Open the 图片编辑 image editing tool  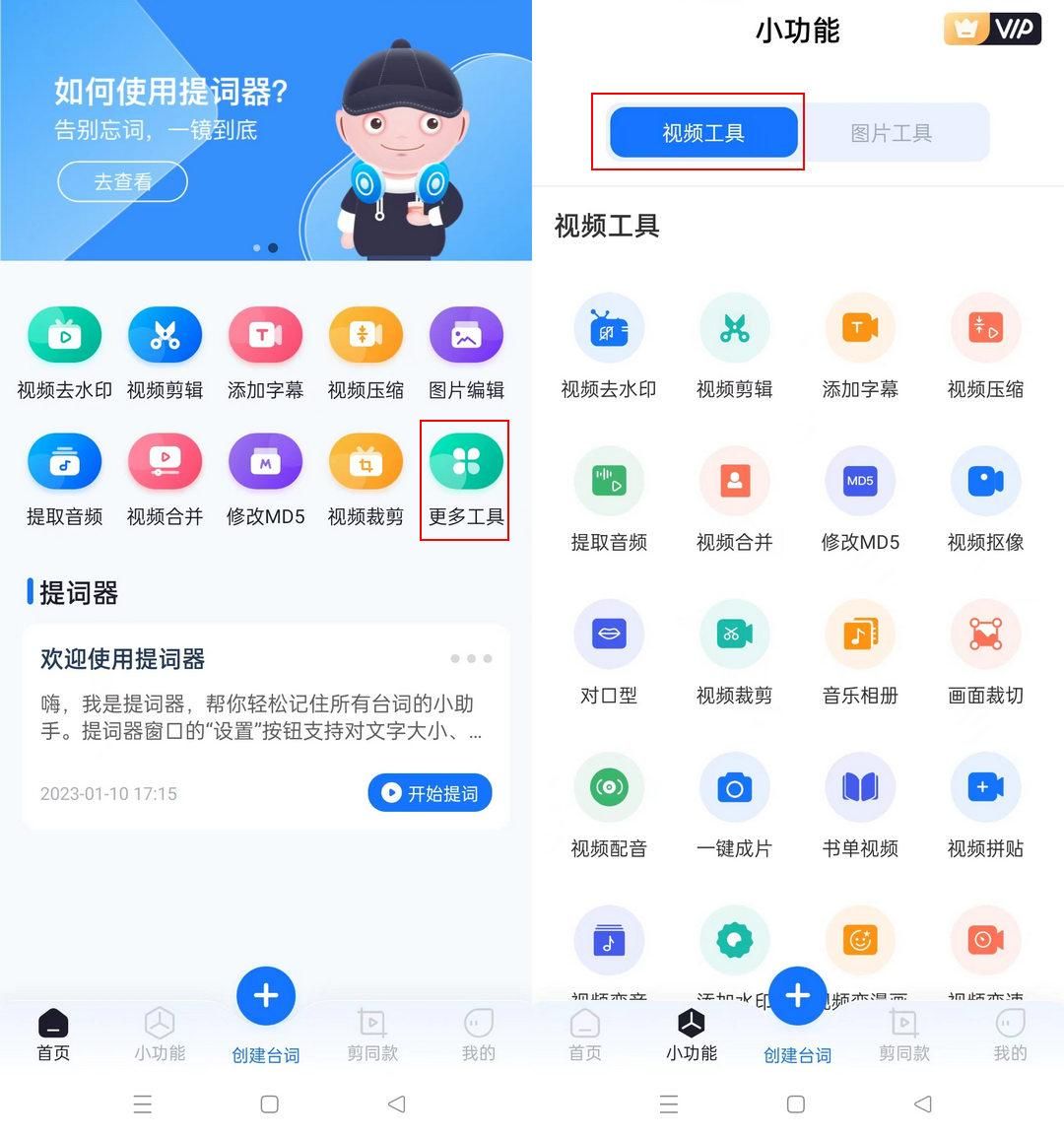point(466,335)
